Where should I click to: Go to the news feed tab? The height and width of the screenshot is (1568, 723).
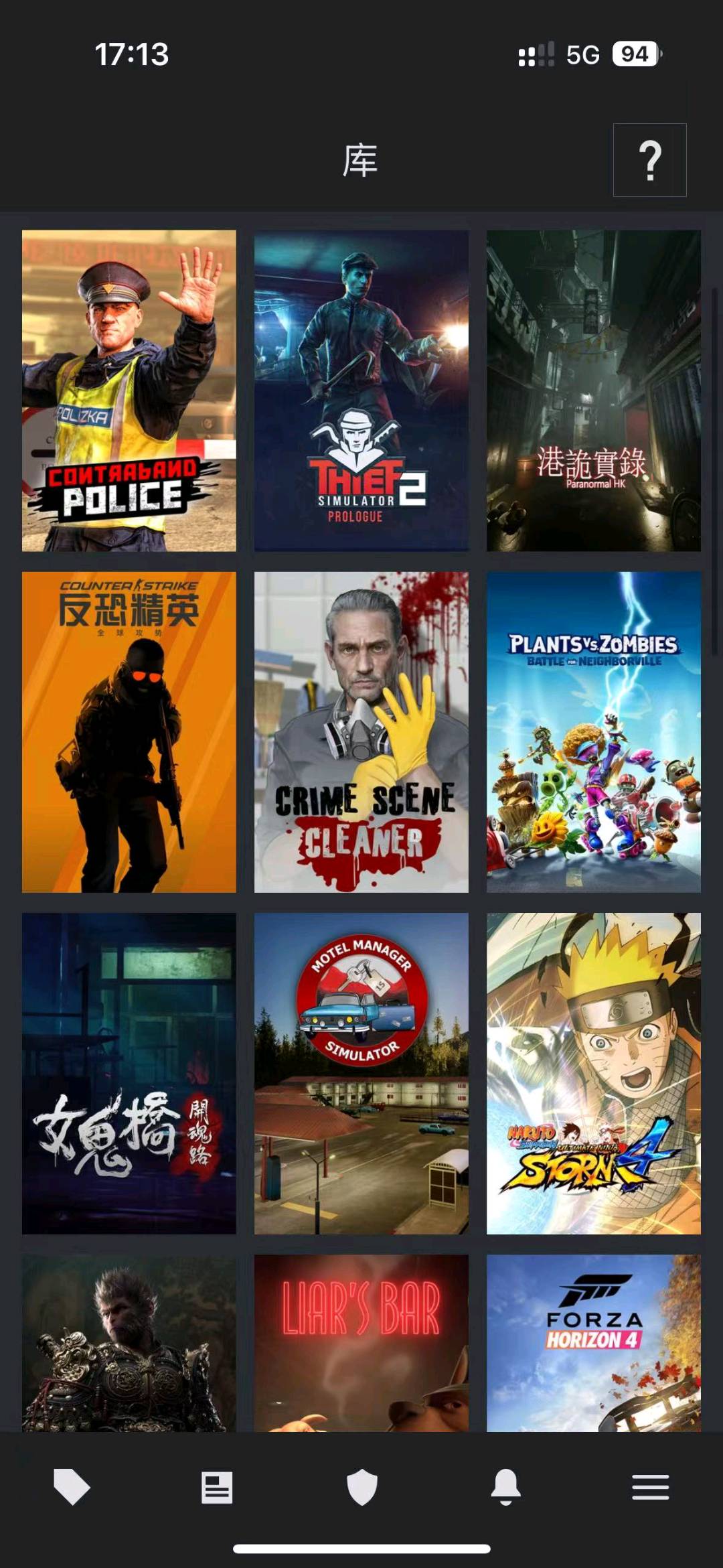217,1487
